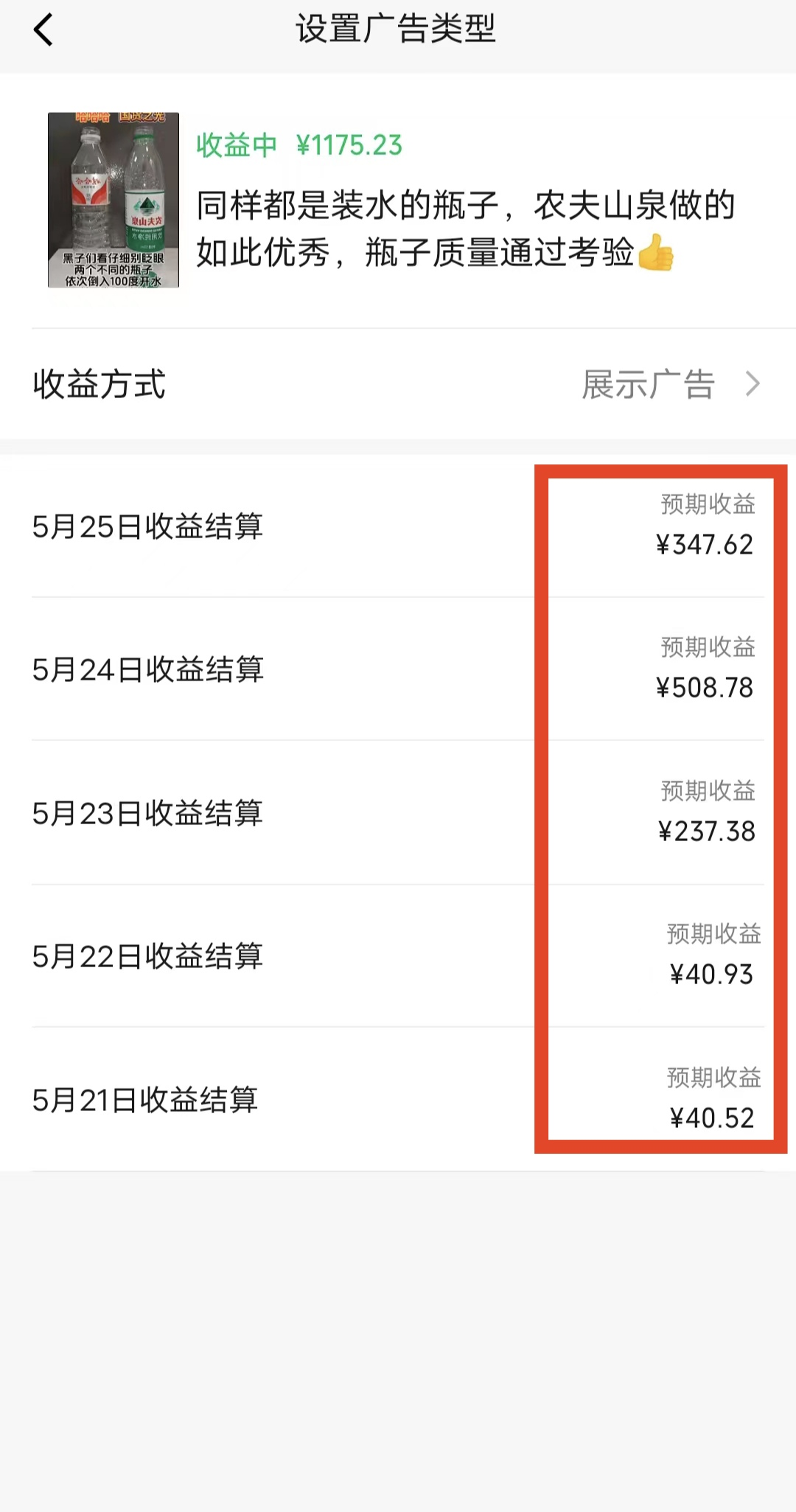The width and height of the screenshot is (796, 1512).
Task: Tap the ¥40.52 expected earnings amount
Action: pos(712,1118)
